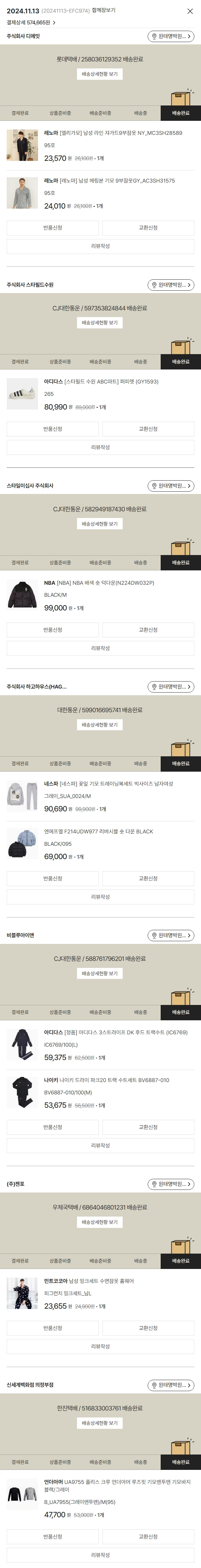Open 인태명박원 address chip for 스타일이십사

[171, 486]
